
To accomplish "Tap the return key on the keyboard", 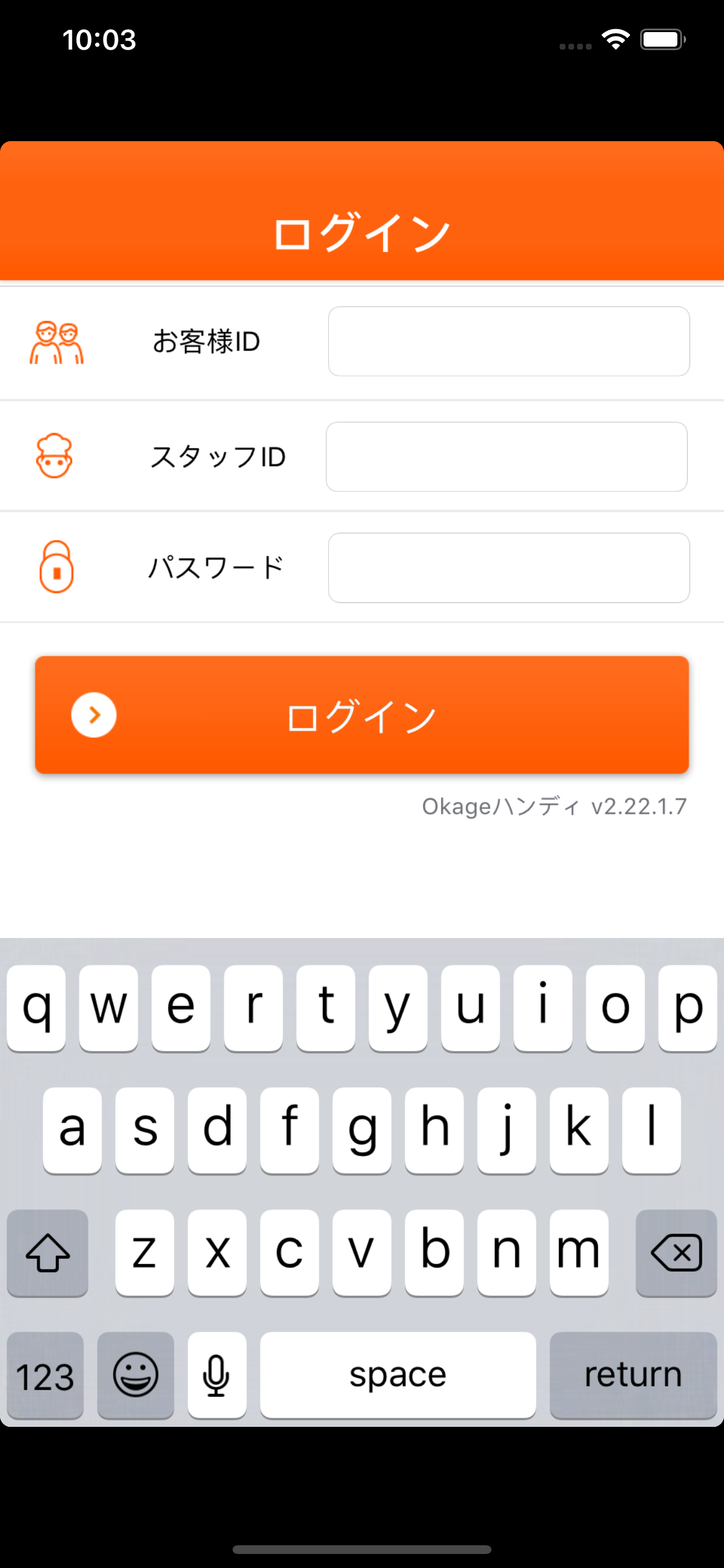I will 631,1374.
